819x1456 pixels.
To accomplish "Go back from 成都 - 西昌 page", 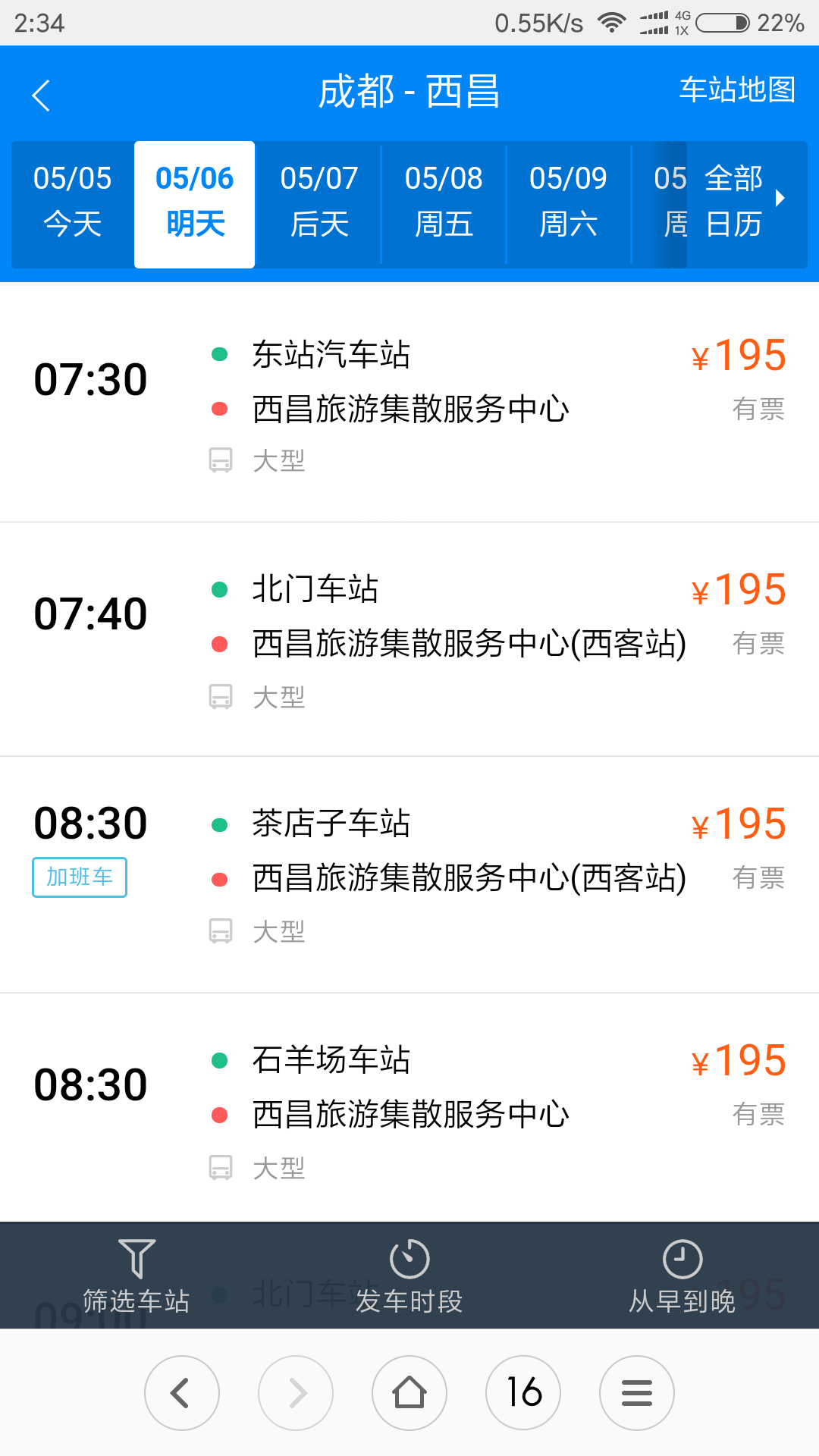I will (41, 96).
